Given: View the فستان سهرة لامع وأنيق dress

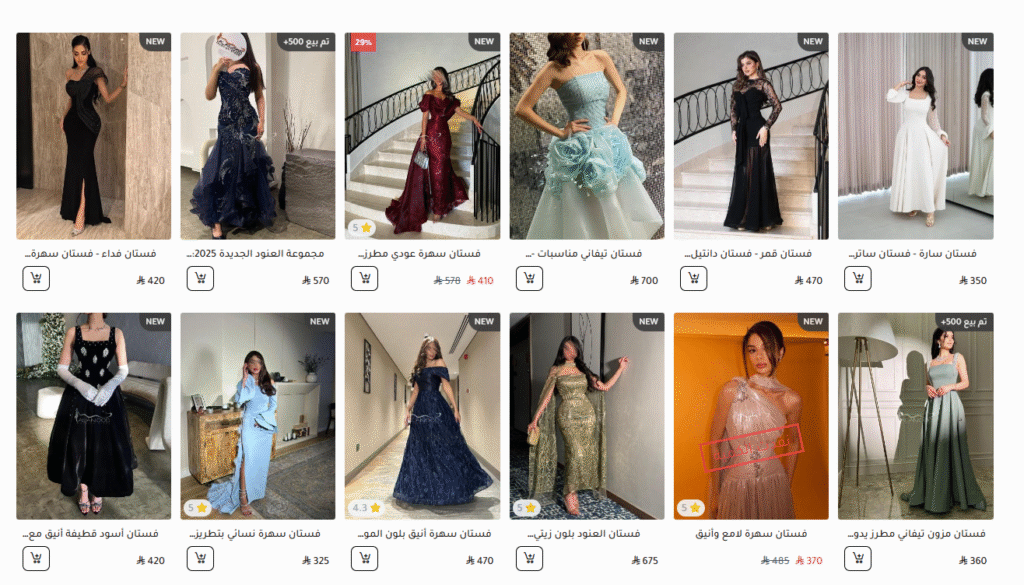Looking at the screenshot, I should tap(751, 416).
